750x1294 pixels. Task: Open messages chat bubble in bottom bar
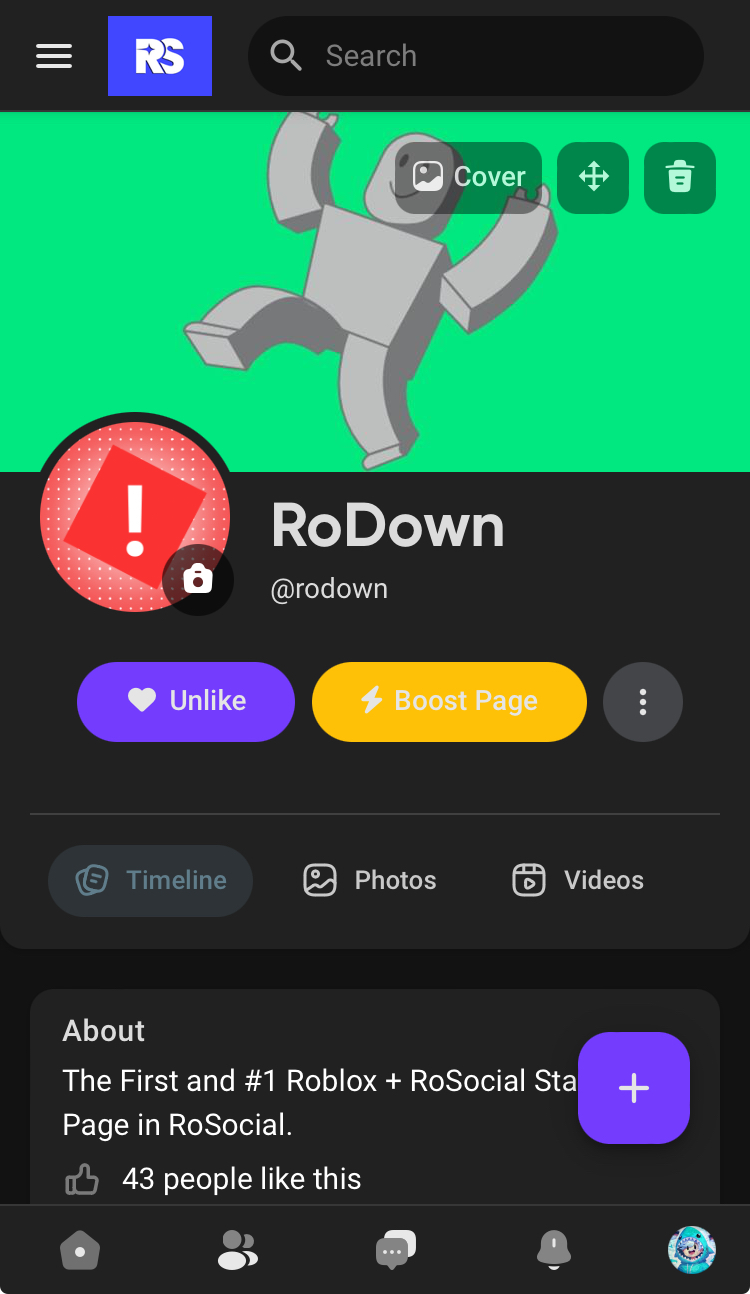(395, 1250)
